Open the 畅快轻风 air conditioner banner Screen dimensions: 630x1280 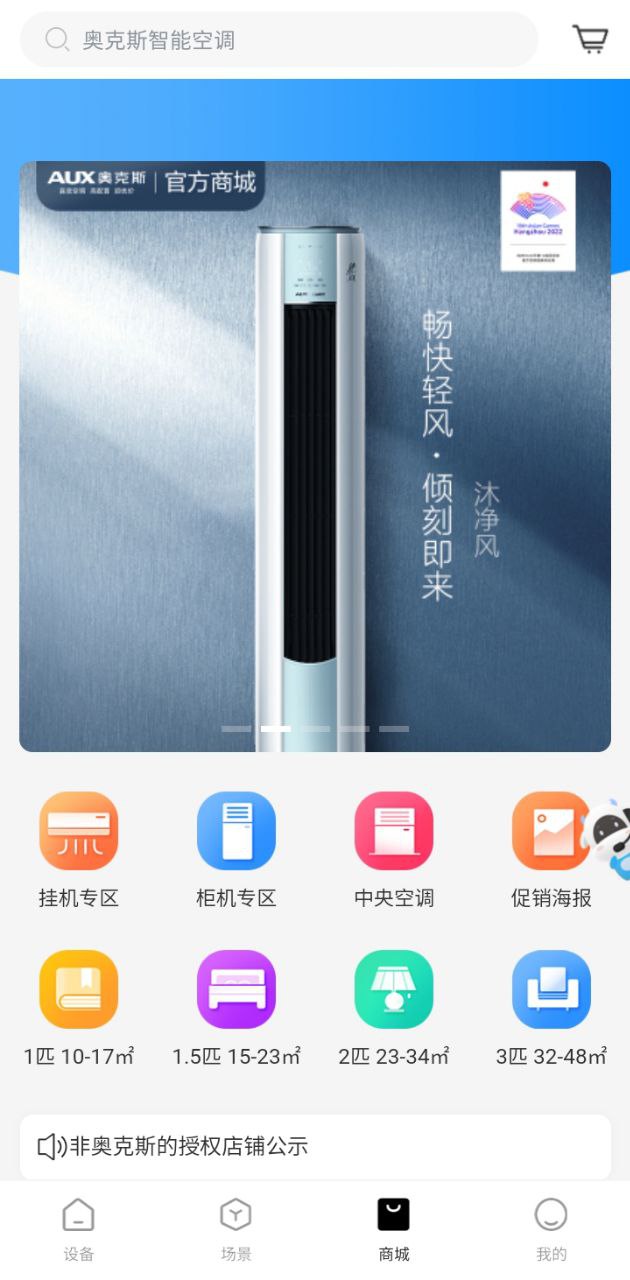click(x=315, y=456)
